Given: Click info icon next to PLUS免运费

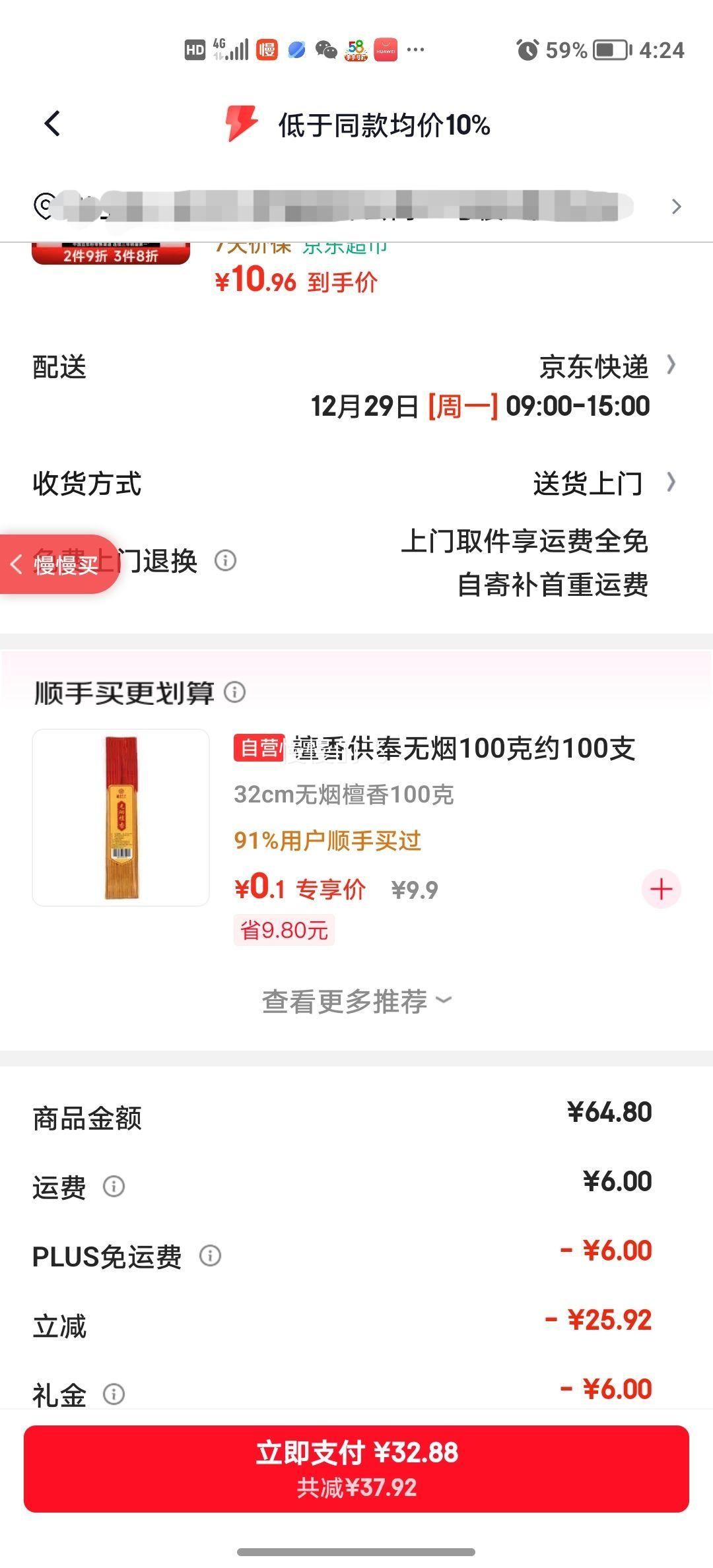Looking at the screenshot, I should 211,1257.
